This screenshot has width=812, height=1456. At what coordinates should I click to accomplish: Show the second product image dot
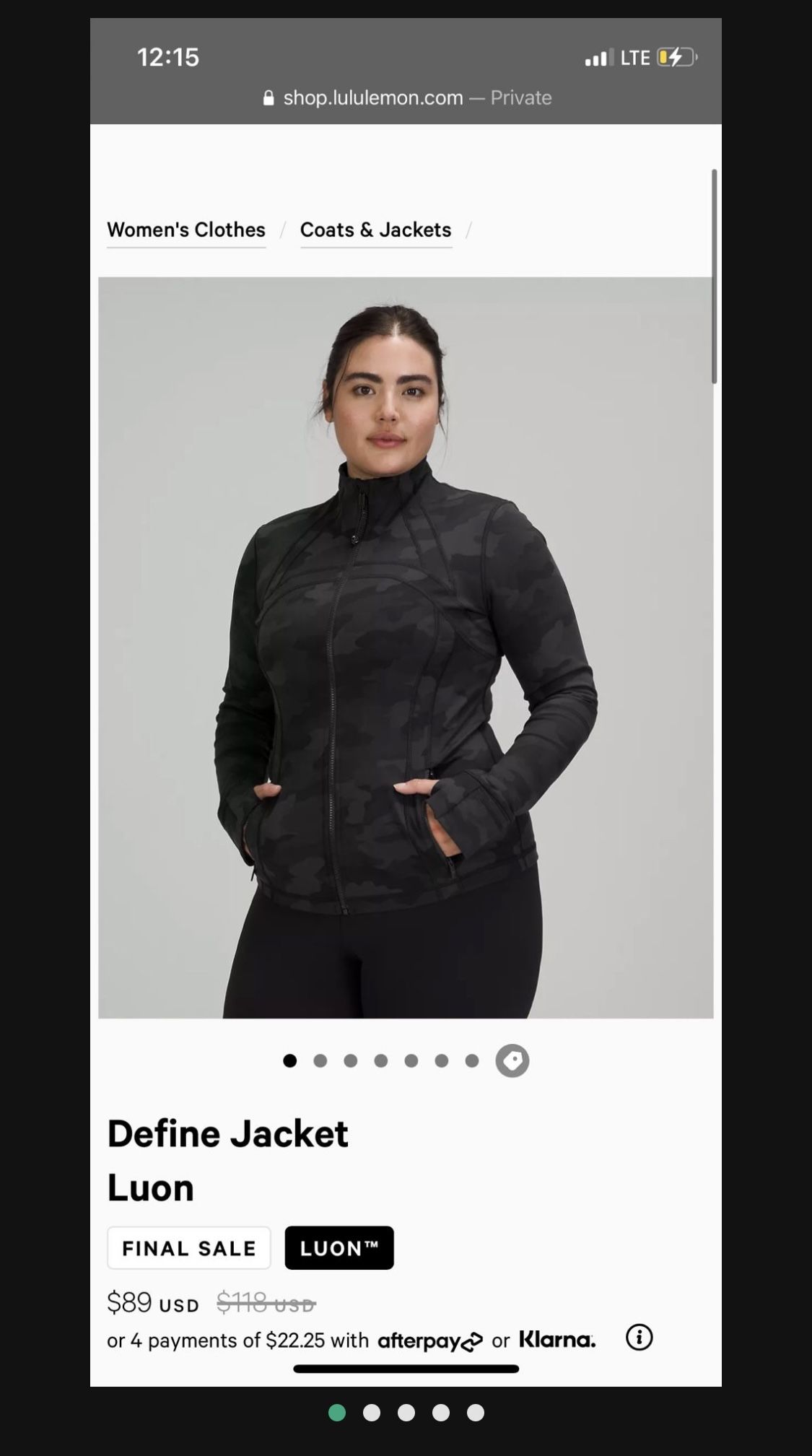pyautogui.click(x=320, y=1060)
